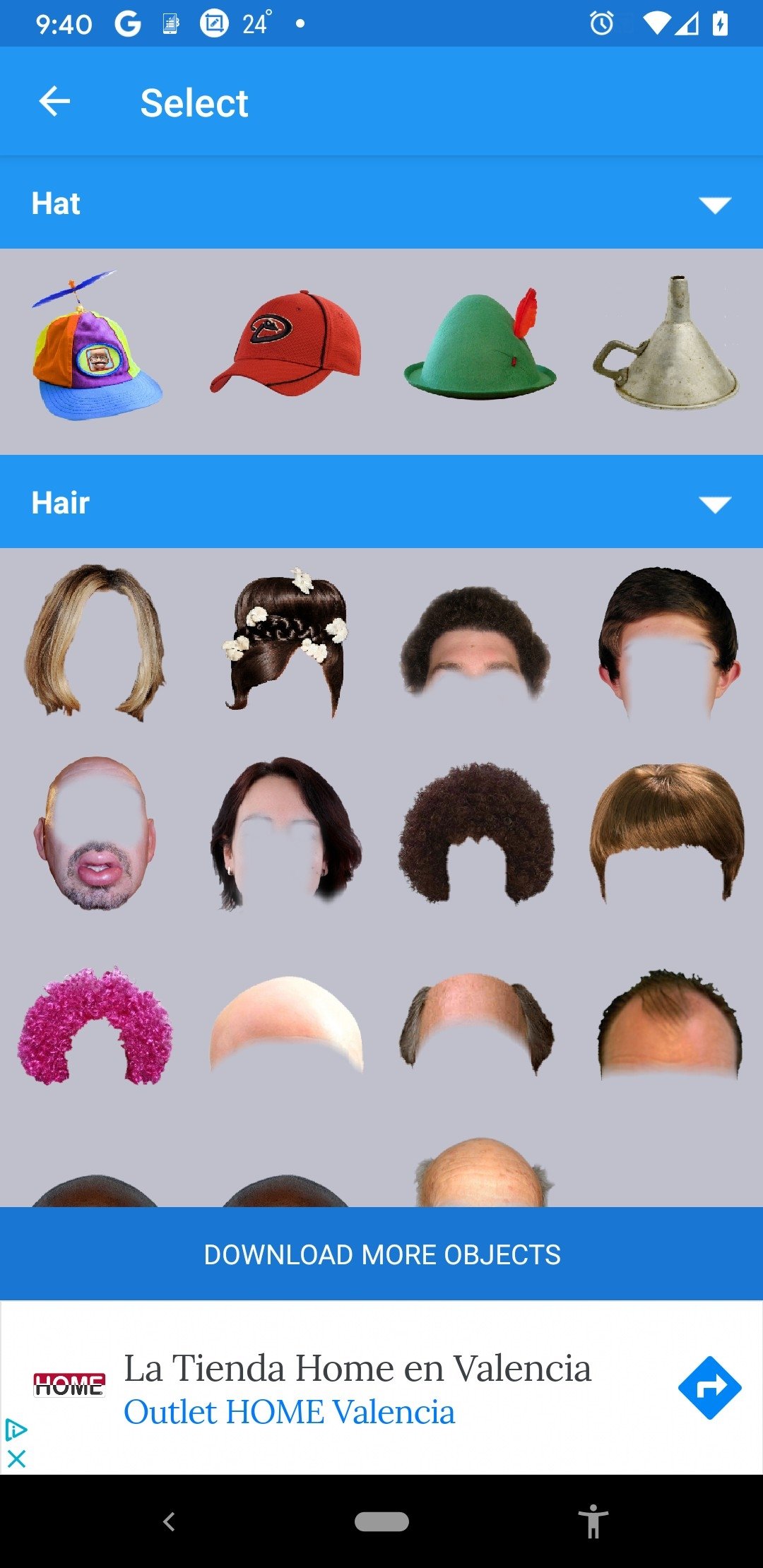Select the bald face with goatee
The height and width of the screenshot is (1568, 763).
point(95,833)
